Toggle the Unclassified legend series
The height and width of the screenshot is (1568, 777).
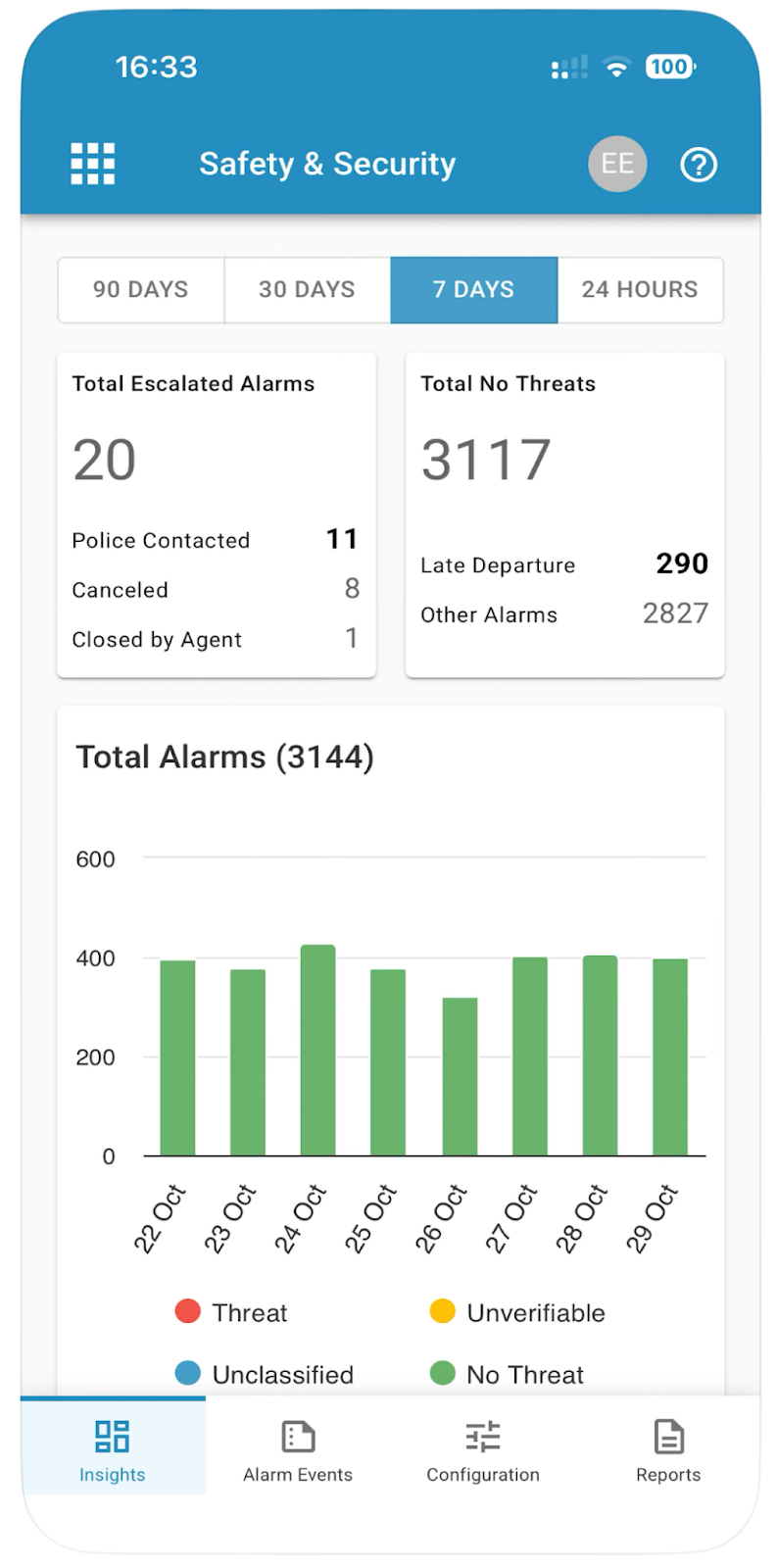265,1374
